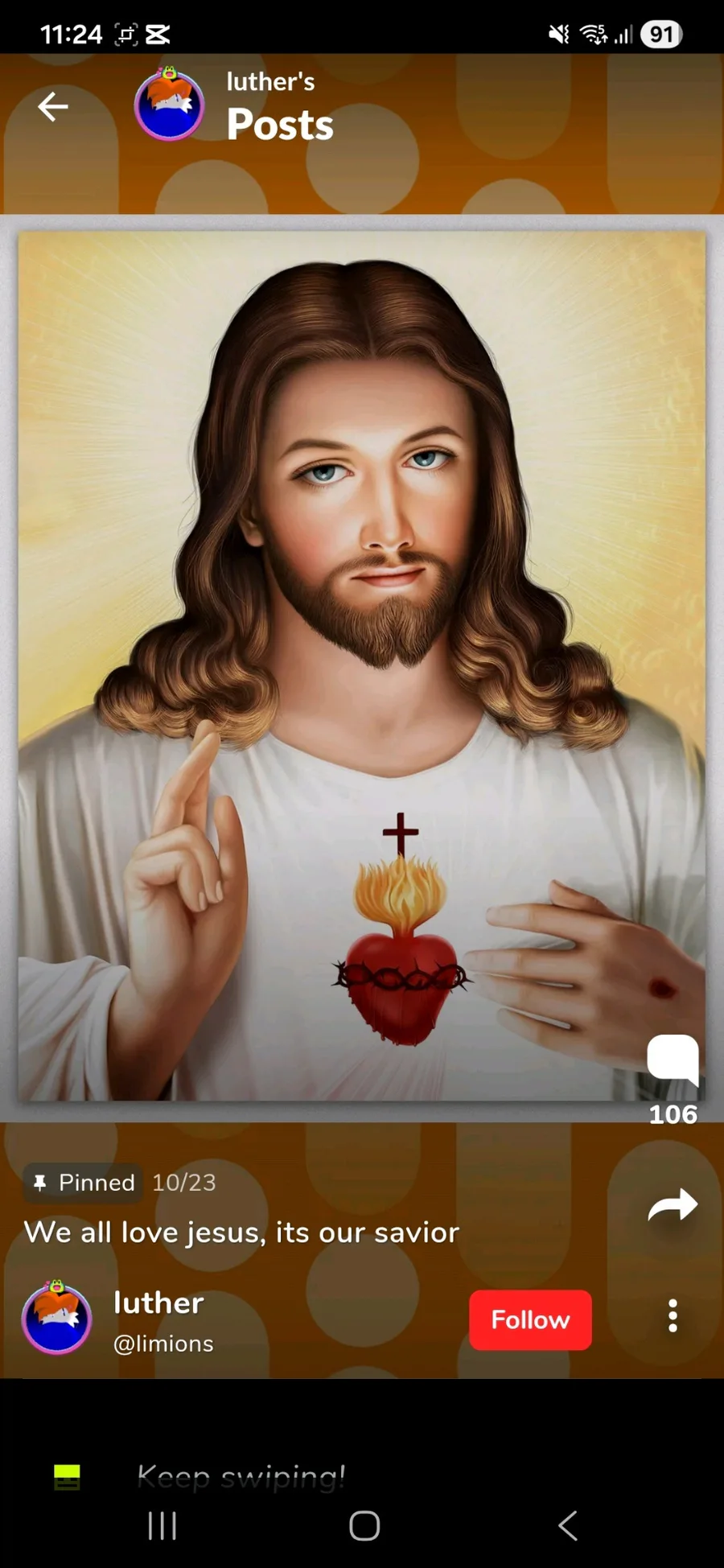This screenshot has width=724, height=1568.
Task: Open the three-dot post options menu
Action: [x=673, y=1316]
